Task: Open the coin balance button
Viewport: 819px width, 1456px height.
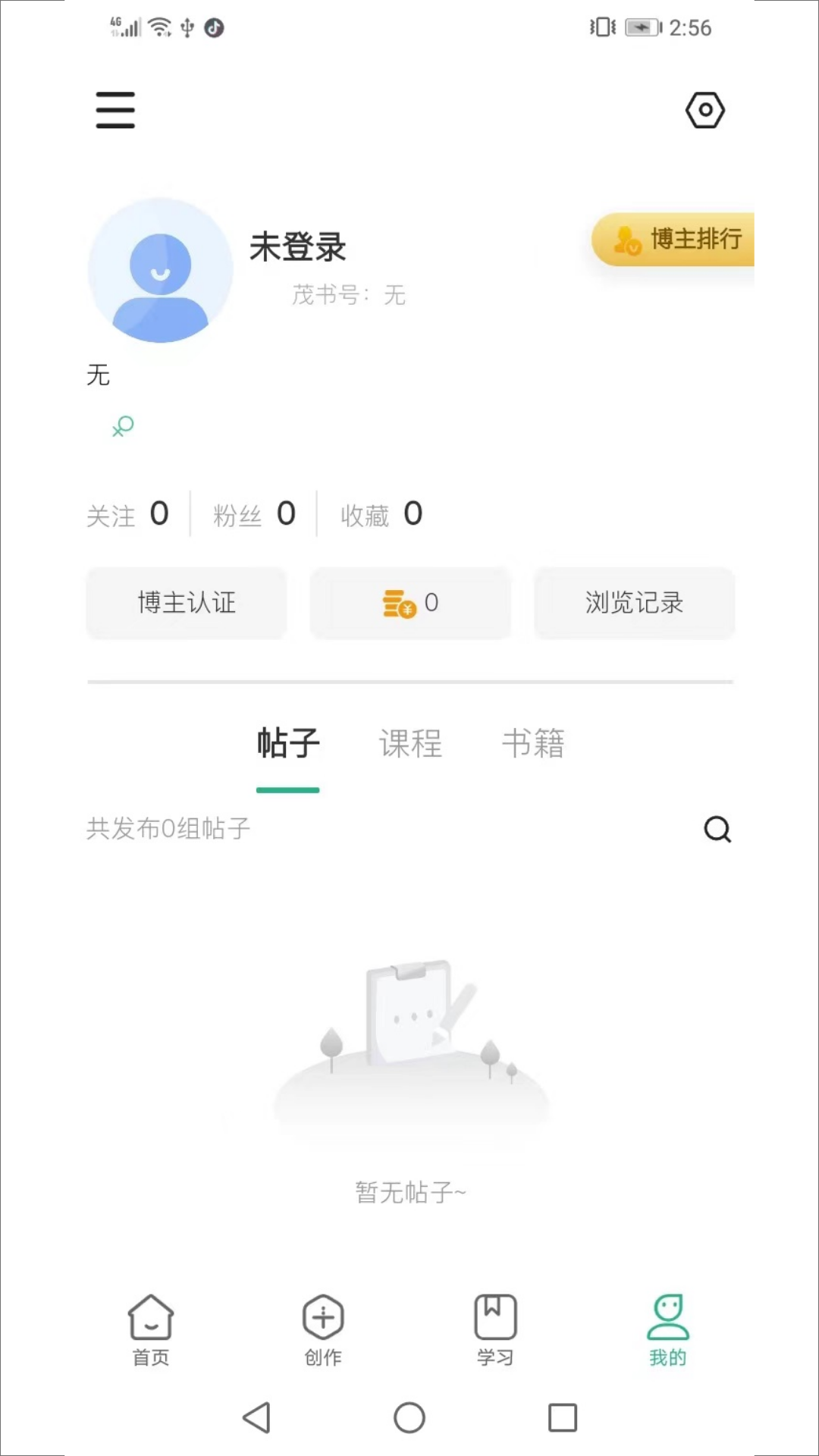Action: point(410,603)
